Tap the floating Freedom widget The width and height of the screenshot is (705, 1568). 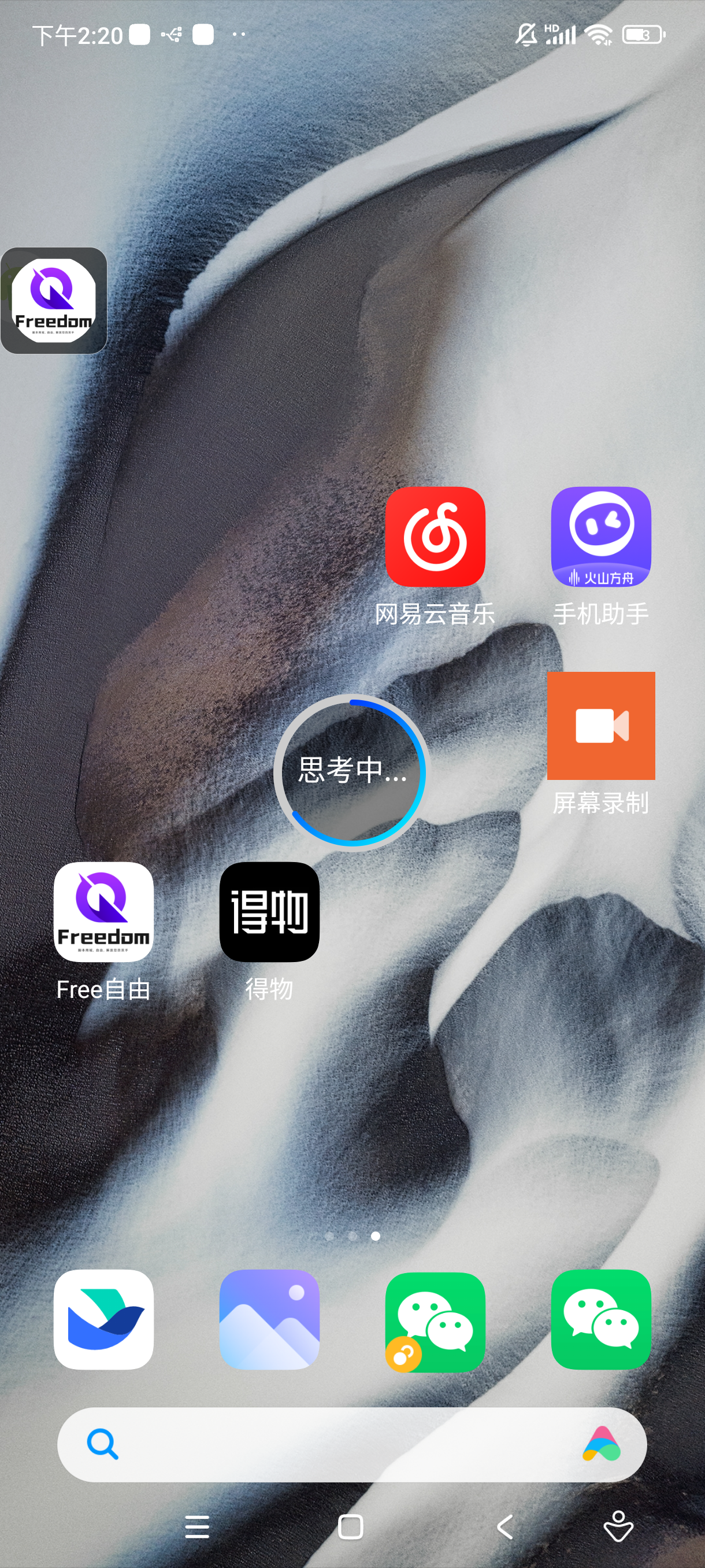pos(54,301)
